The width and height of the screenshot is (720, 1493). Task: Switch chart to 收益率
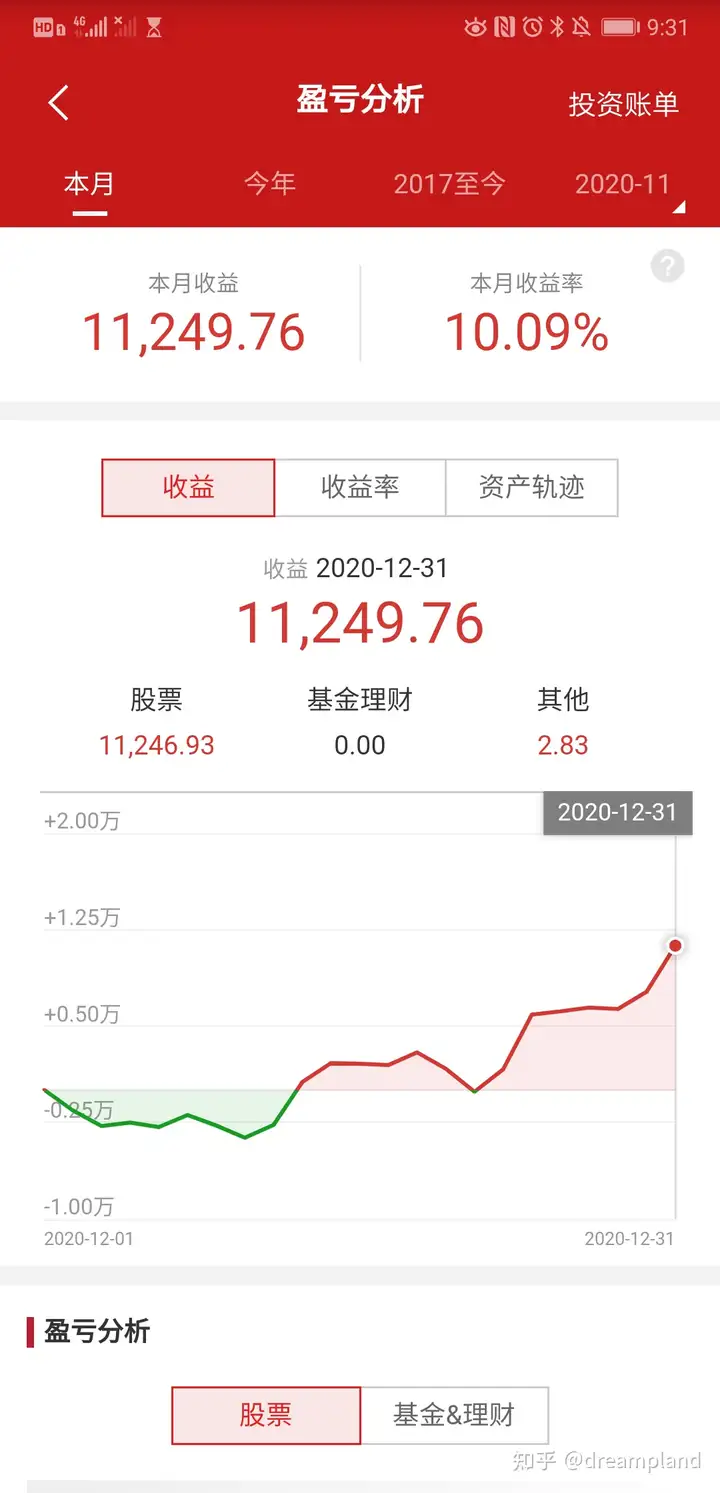click(360, 487)
